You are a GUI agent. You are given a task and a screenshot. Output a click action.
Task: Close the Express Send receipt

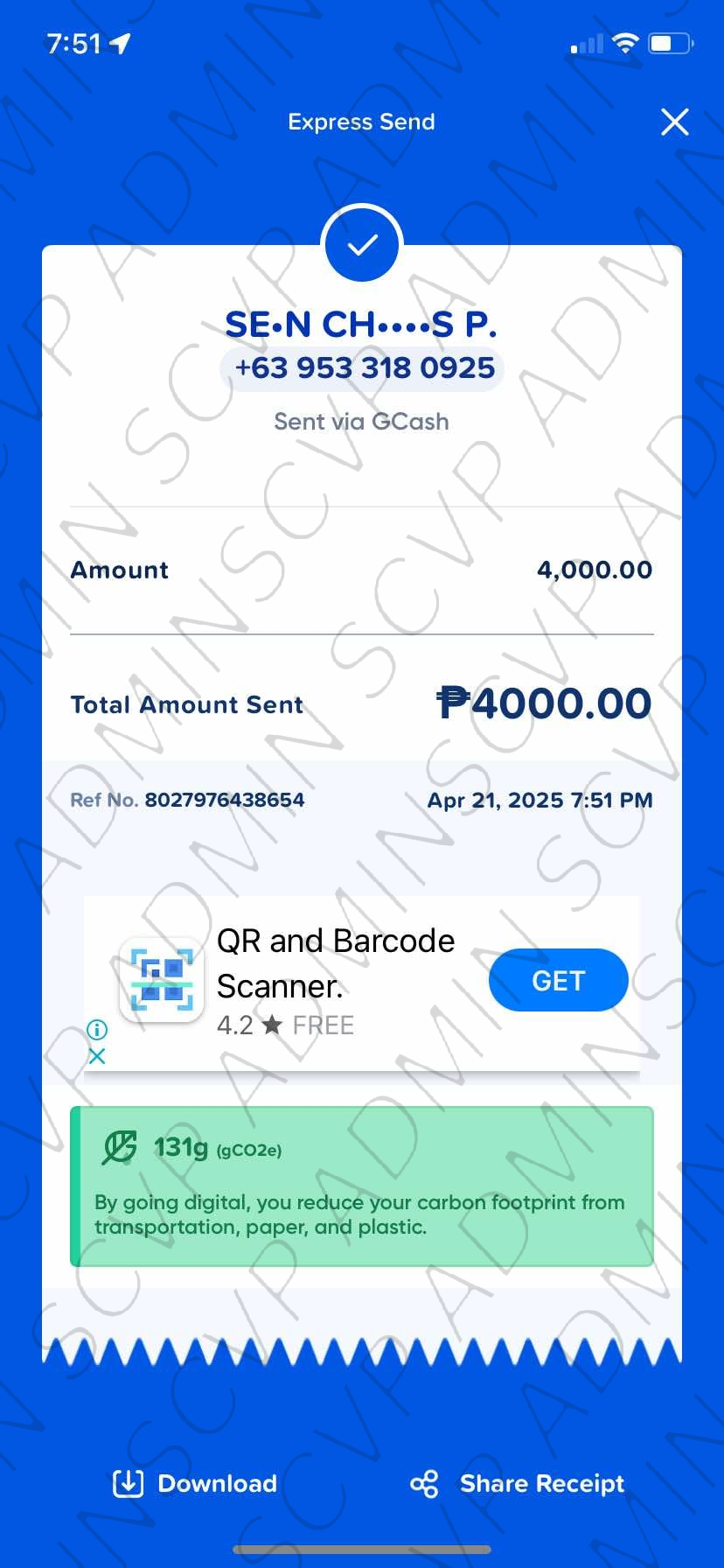pos(675,122)
